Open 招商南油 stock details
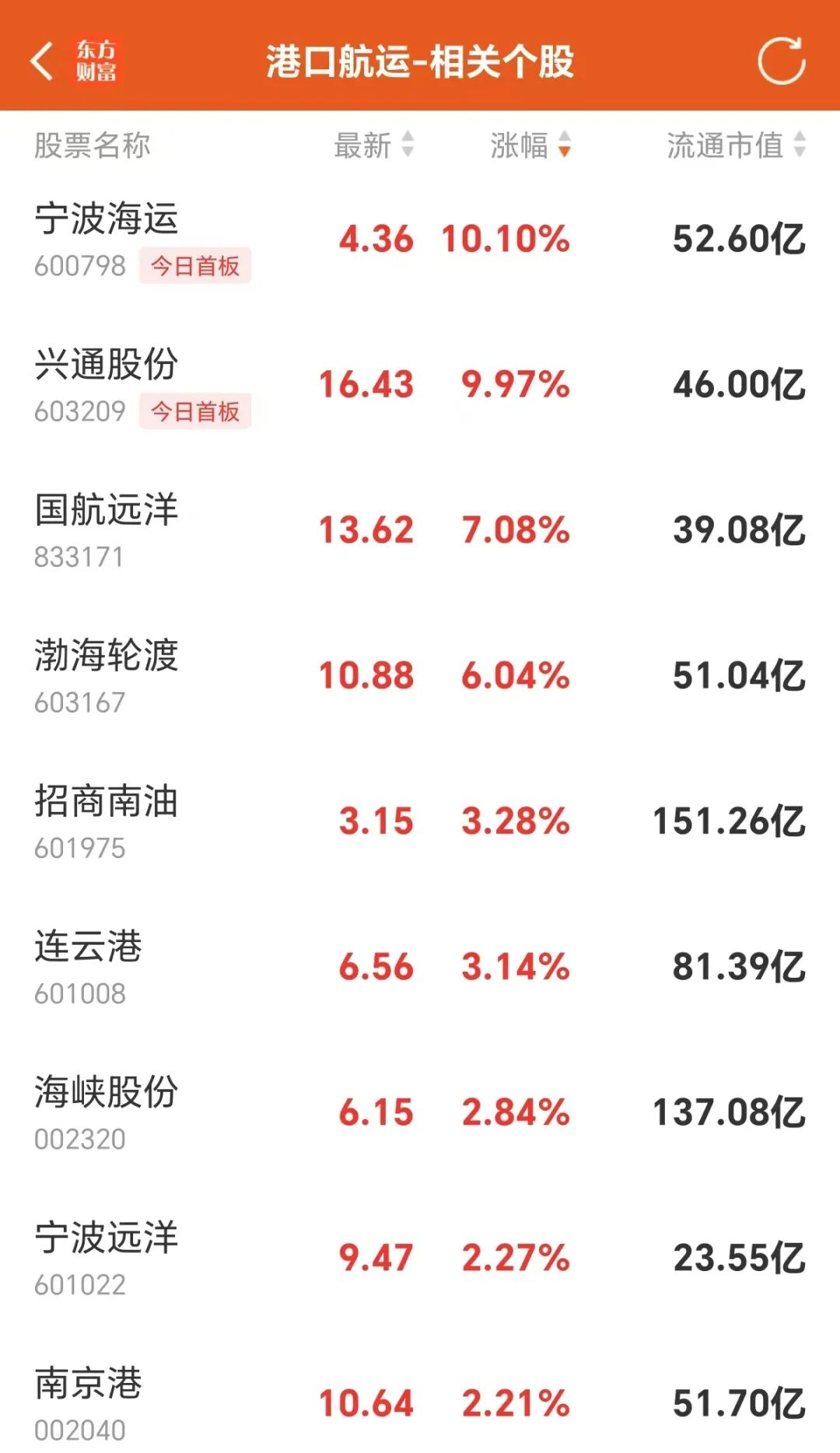 (420, 821)
